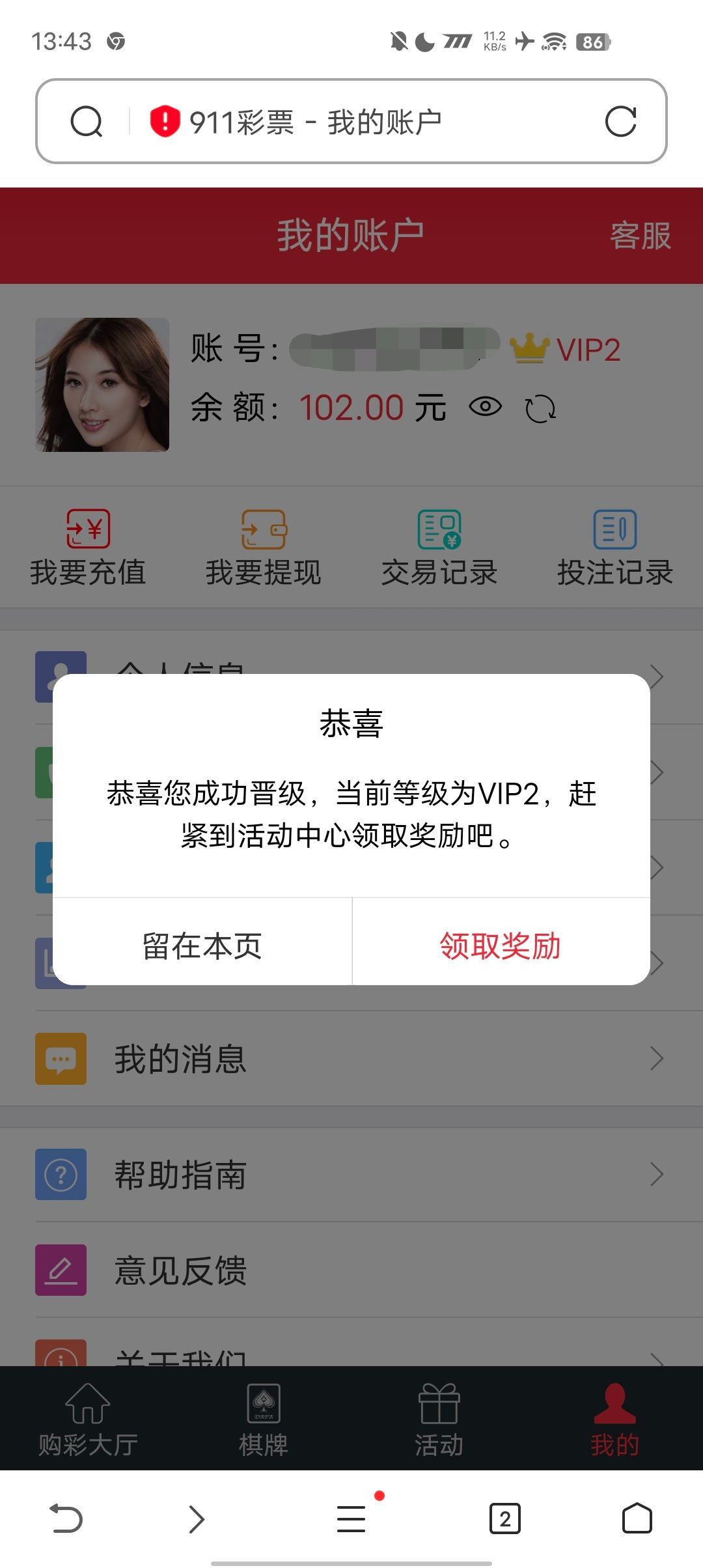Switch to the 购彩大厅 tab
This screenshot has height=1568, width=703.
(88, 1421)
